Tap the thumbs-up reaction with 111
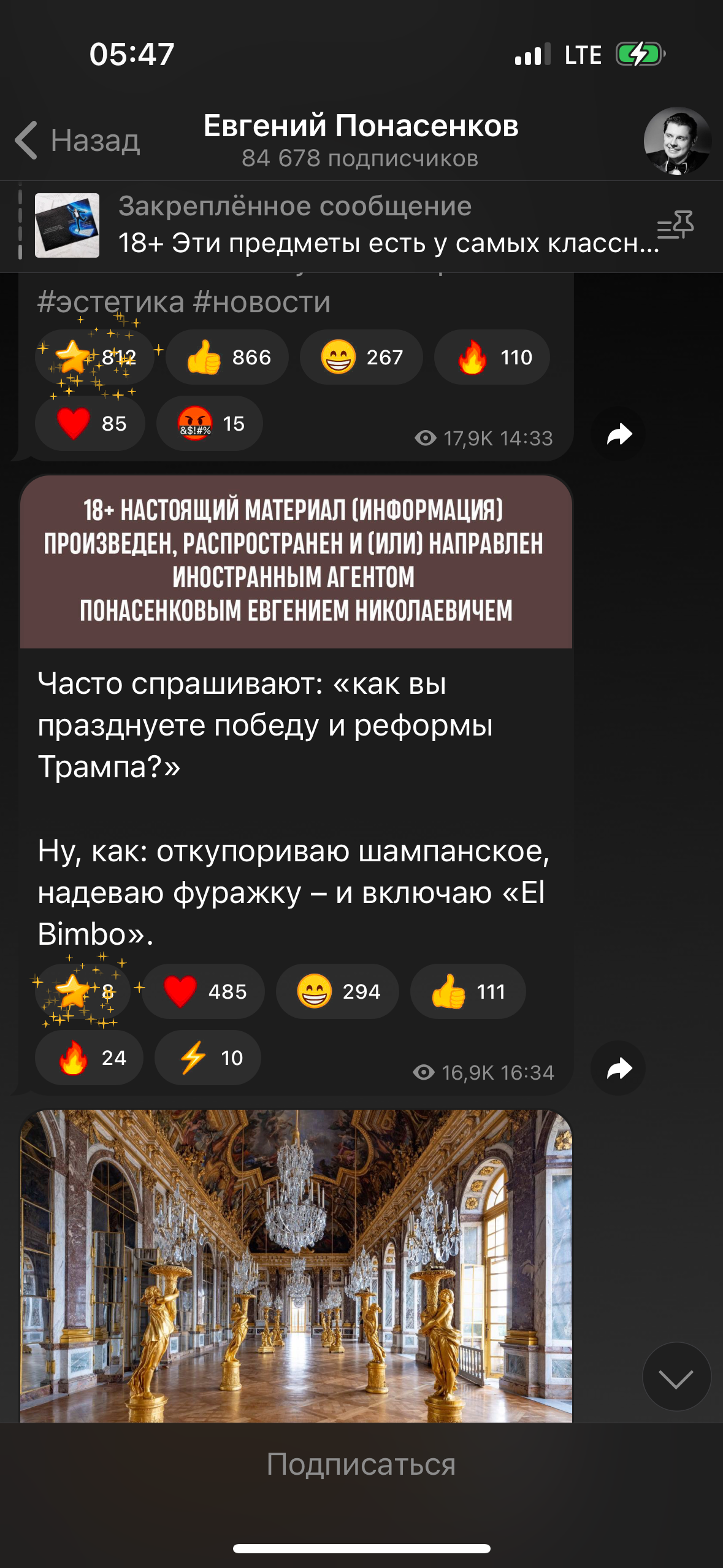 pos(468,991)
